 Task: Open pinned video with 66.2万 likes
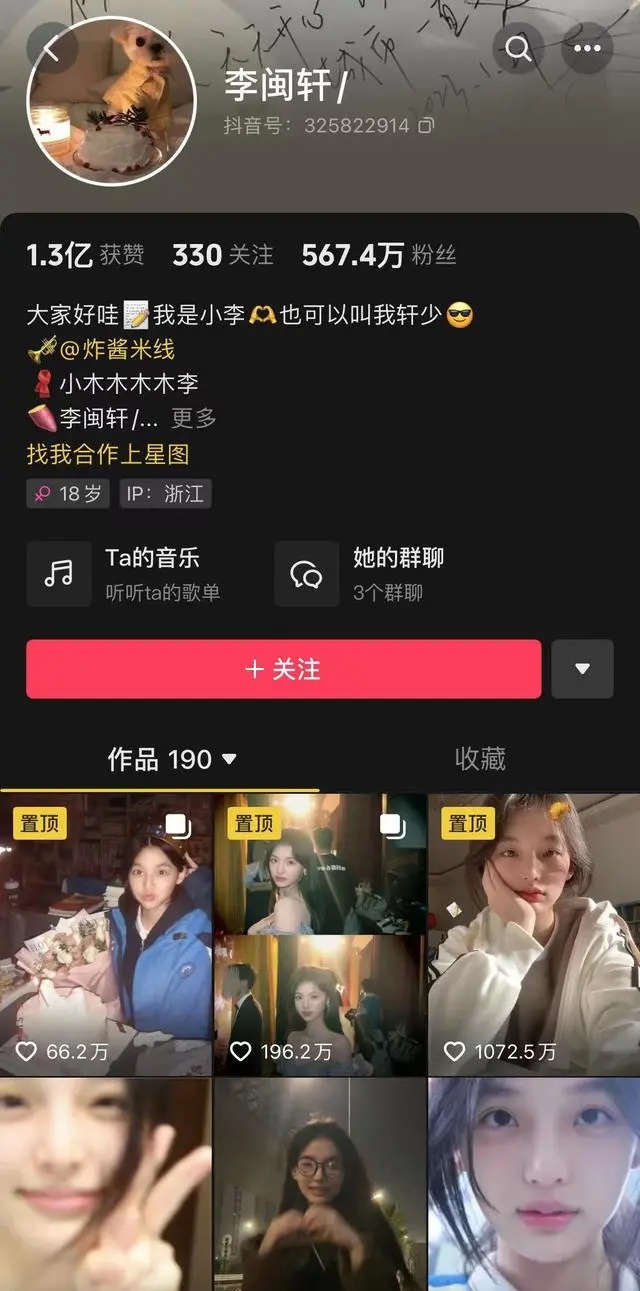106,935
